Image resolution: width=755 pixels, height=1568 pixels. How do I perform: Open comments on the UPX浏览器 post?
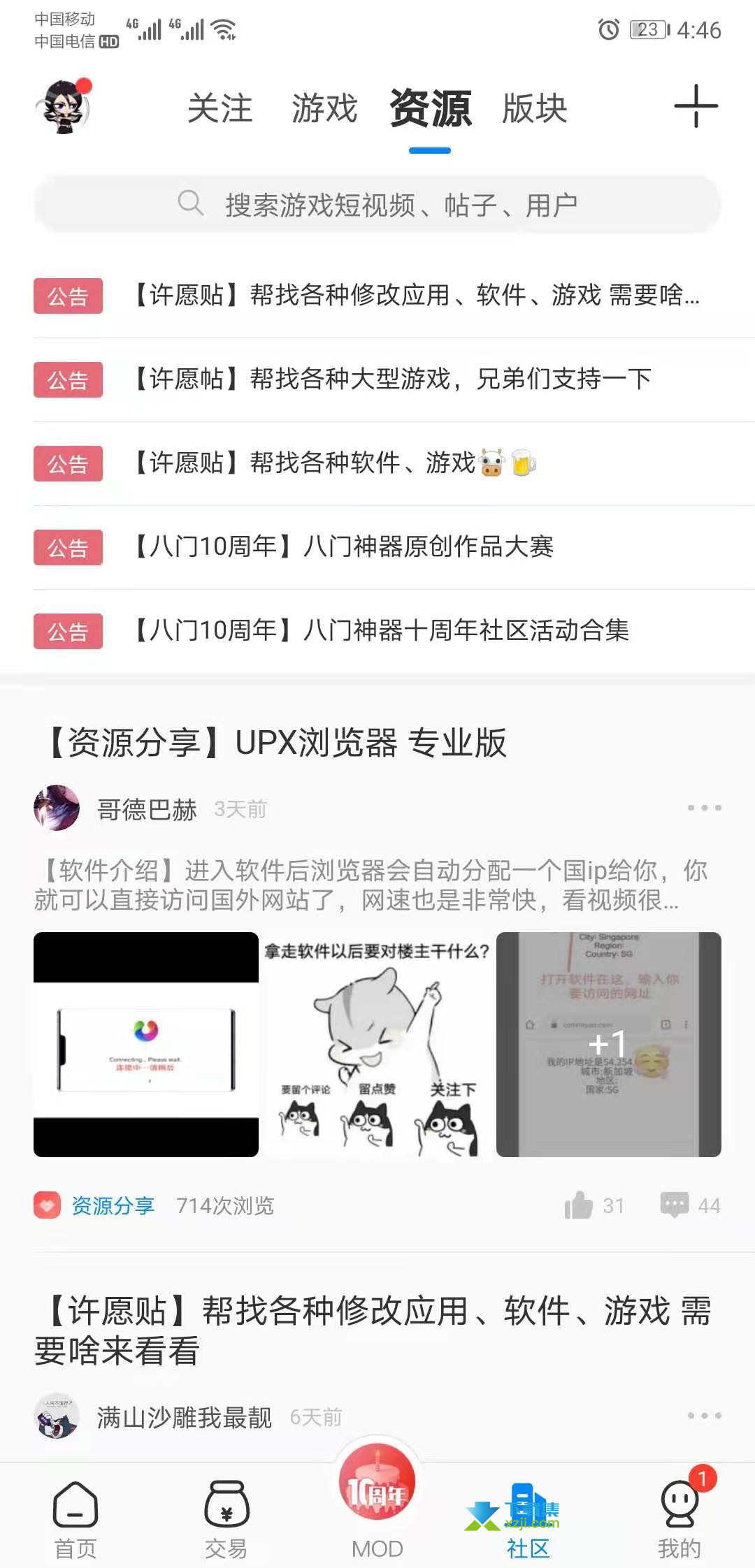click(691, 1205)
